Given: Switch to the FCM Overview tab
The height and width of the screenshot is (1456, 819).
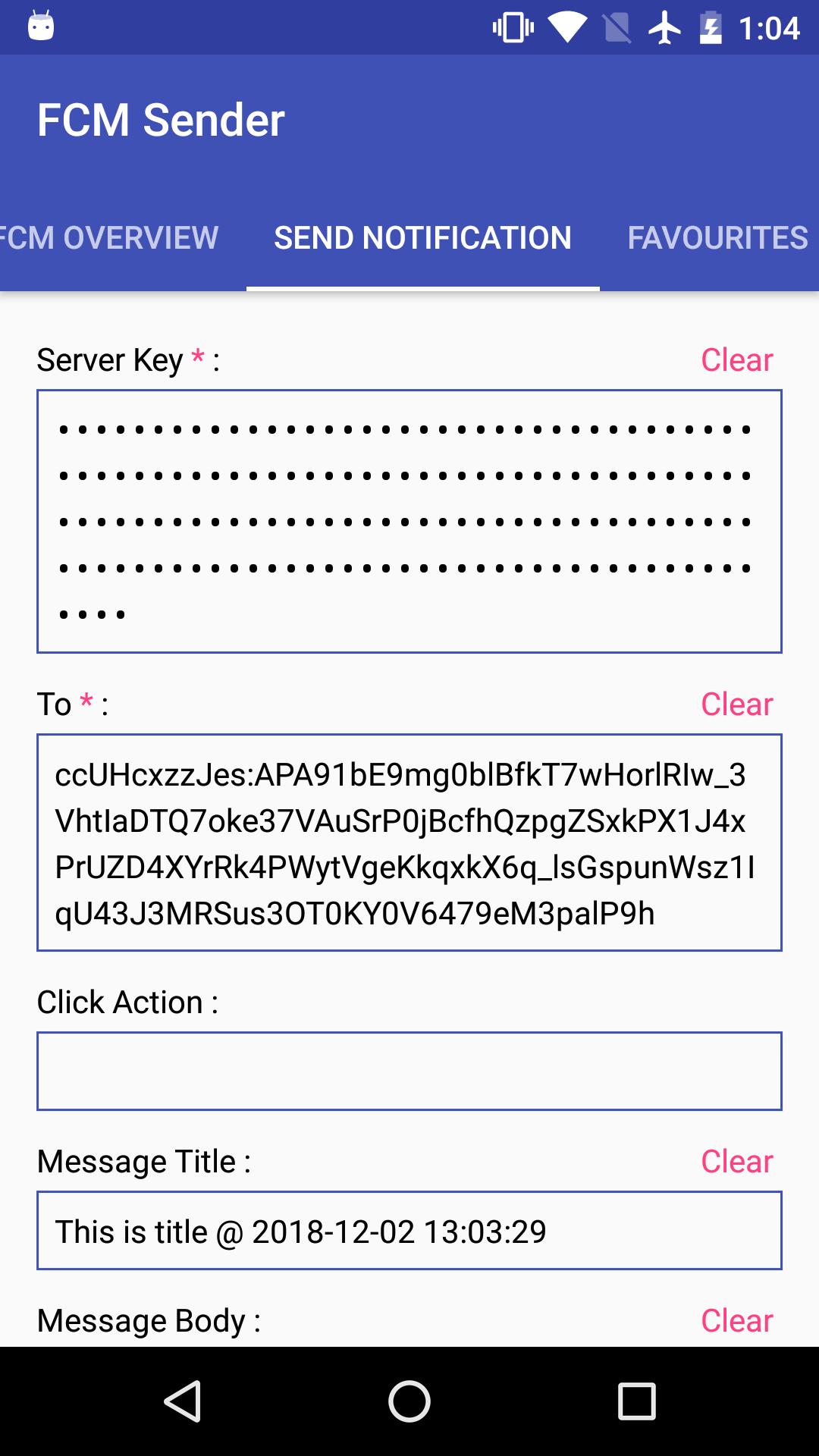Looking at the screenshot, I should point(110,238).
